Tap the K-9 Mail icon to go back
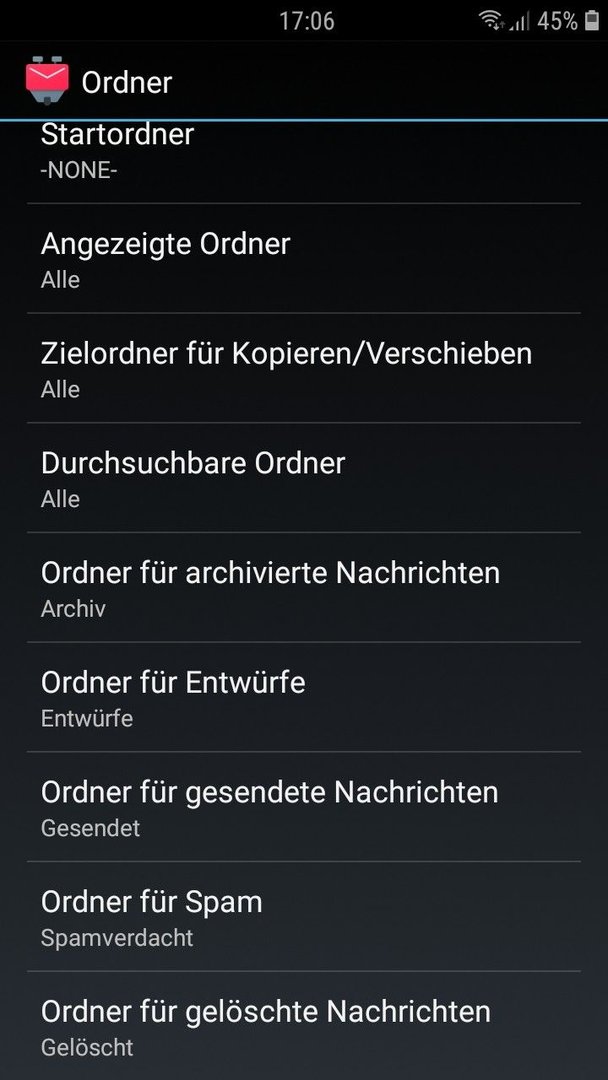Image resolution: width=608 pixels, height=1080 pixels. click(x=48, y=81)
